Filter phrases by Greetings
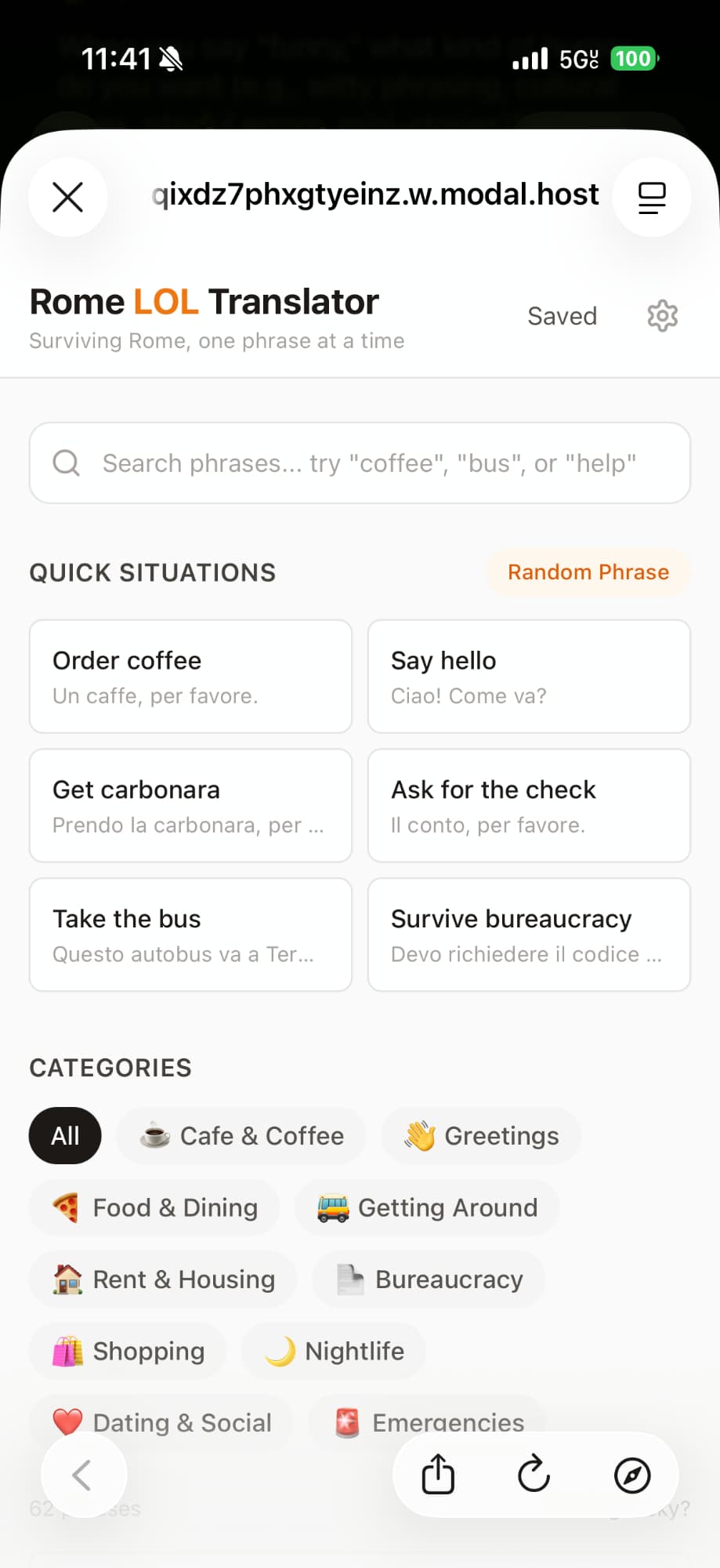 coord(481,1136)
